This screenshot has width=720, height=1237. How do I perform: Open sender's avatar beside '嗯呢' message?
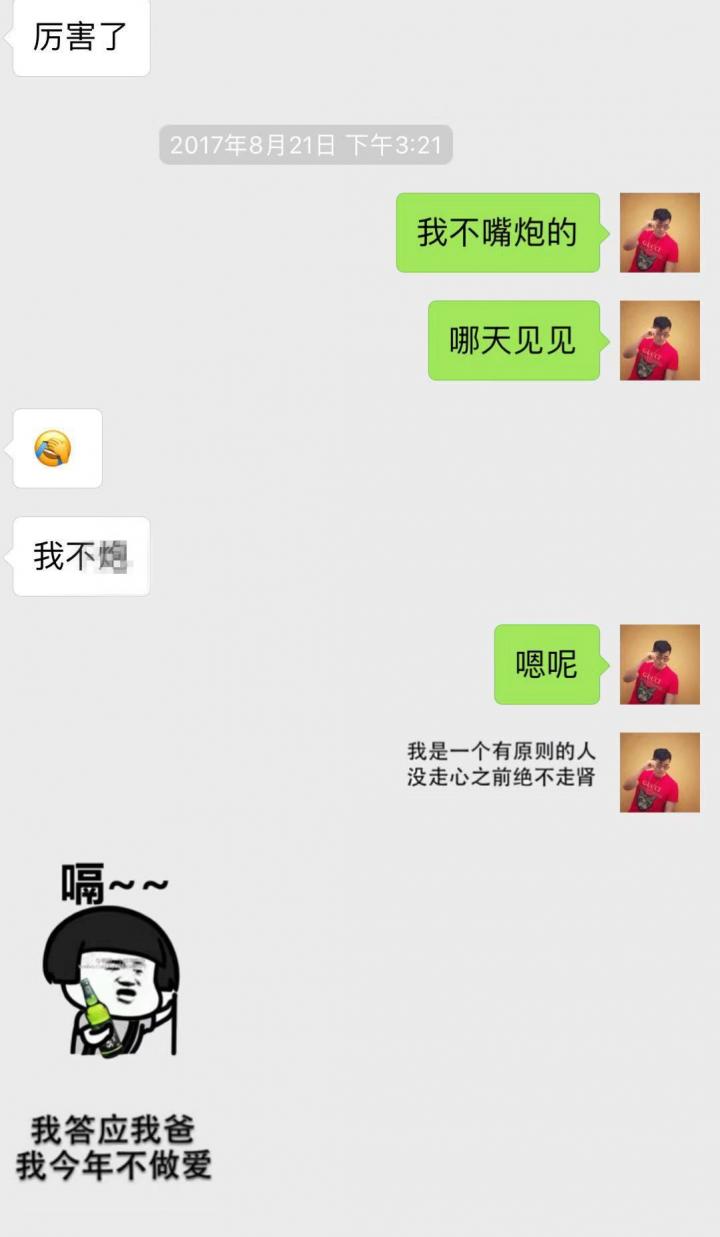658,666
